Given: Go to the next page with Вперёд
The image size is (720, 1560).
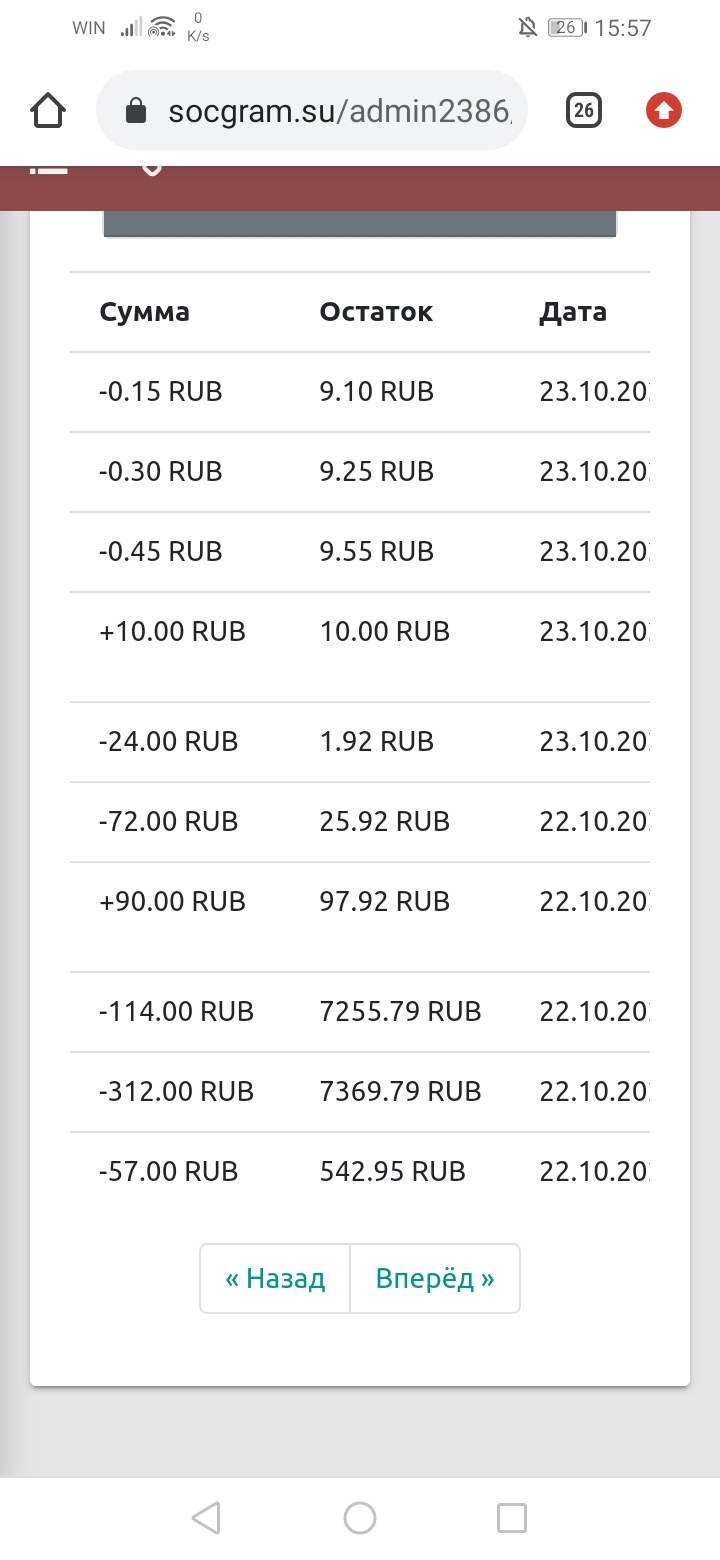Looking at the screenshot, I should click(435, 1278).
